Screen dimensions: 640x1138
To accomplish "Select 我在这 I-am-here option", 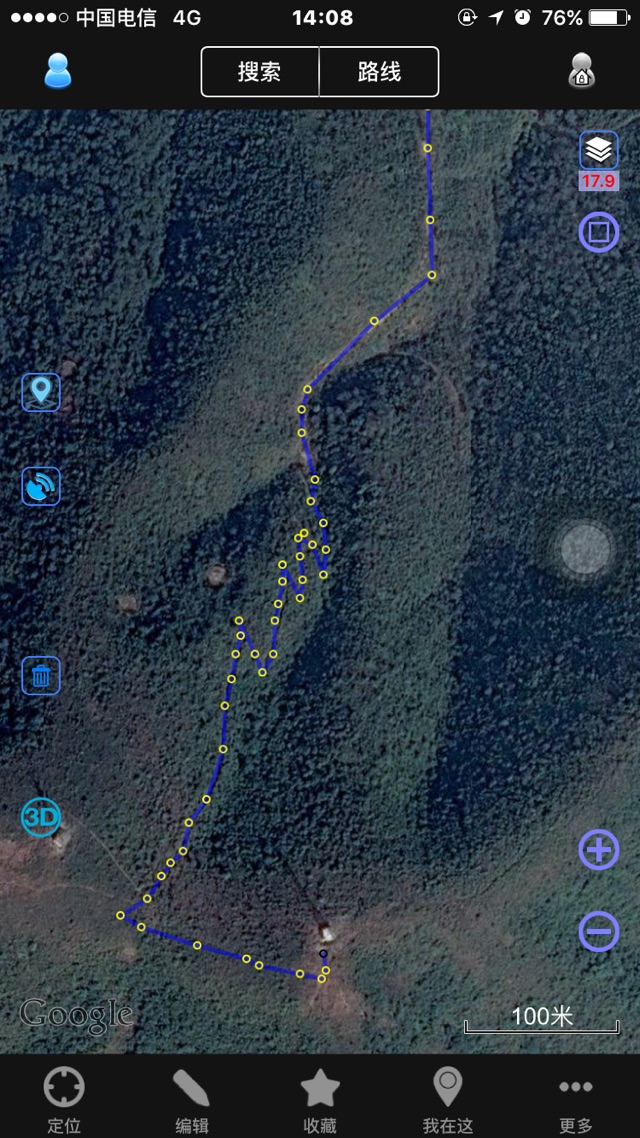I will click(447, 1098).
